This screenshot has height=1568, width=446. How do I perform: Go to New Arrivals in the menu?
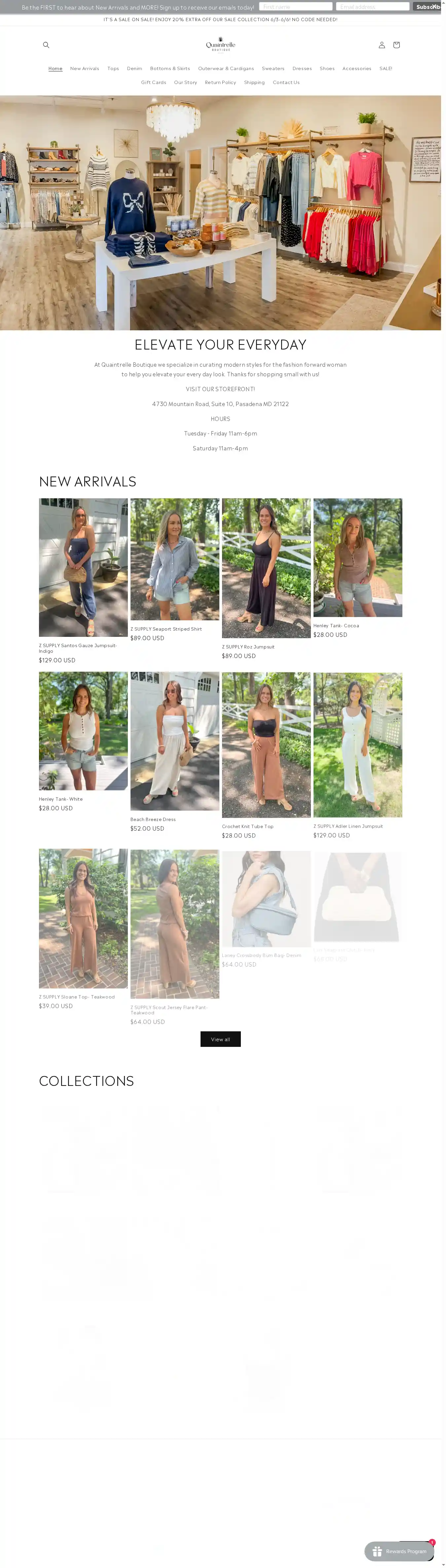[x=85, y=68]
